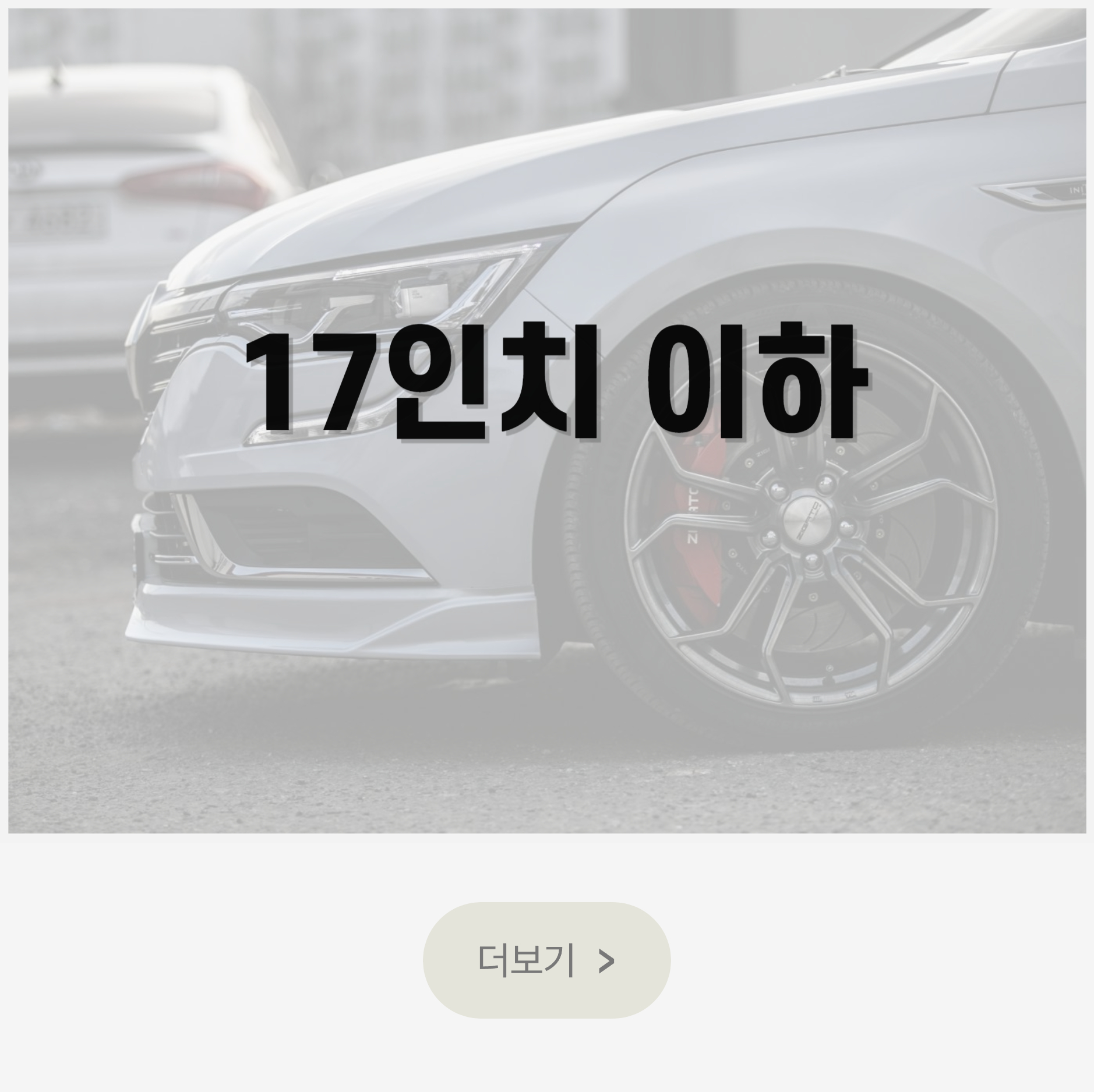Open the 17인치 이하 category tile
The height and width of the screenshot is (1092, 1094).
coord(546,419)
